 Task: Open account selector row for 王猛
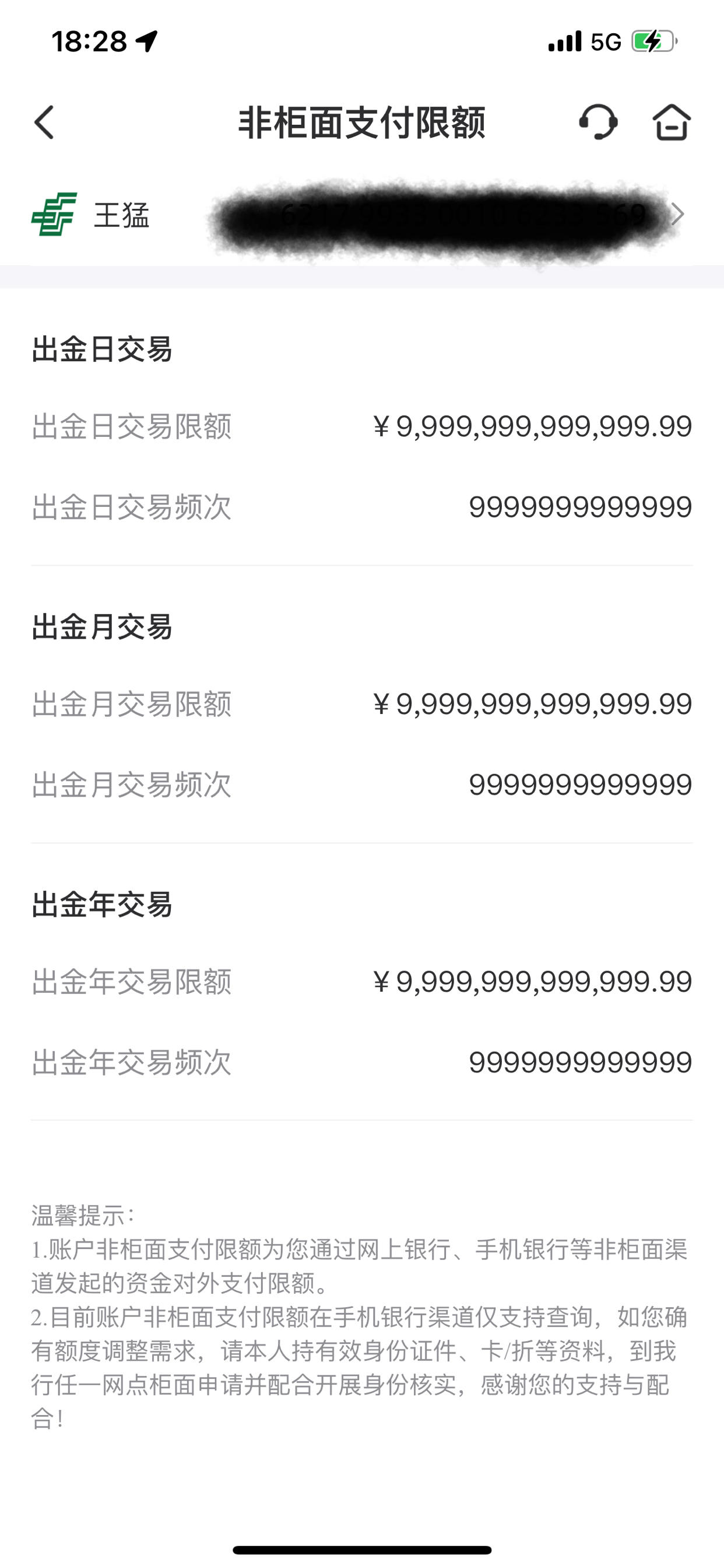click(x=362, y=215)
